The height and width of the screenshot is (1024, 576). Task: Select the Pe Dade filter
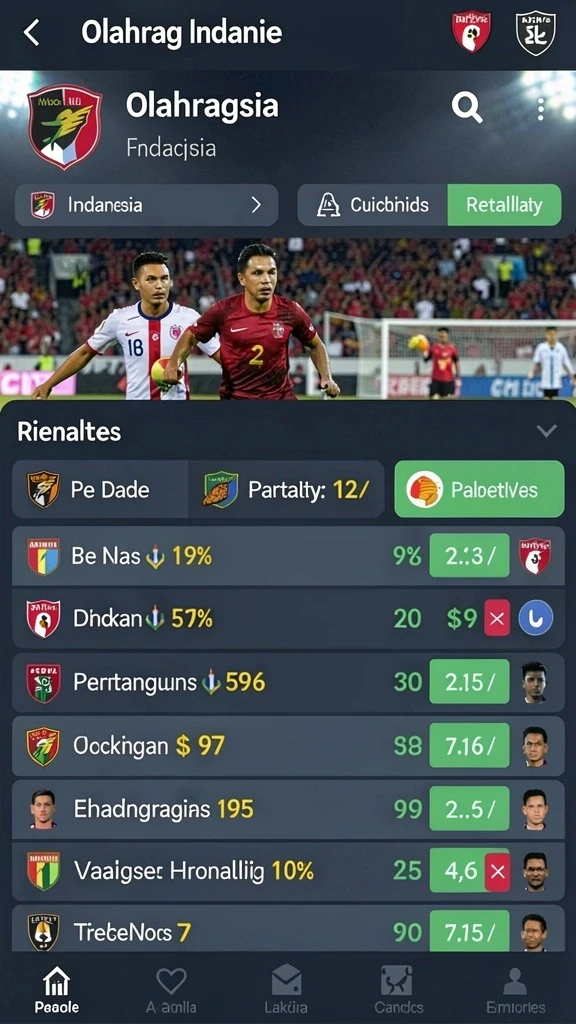coord(100,489)
